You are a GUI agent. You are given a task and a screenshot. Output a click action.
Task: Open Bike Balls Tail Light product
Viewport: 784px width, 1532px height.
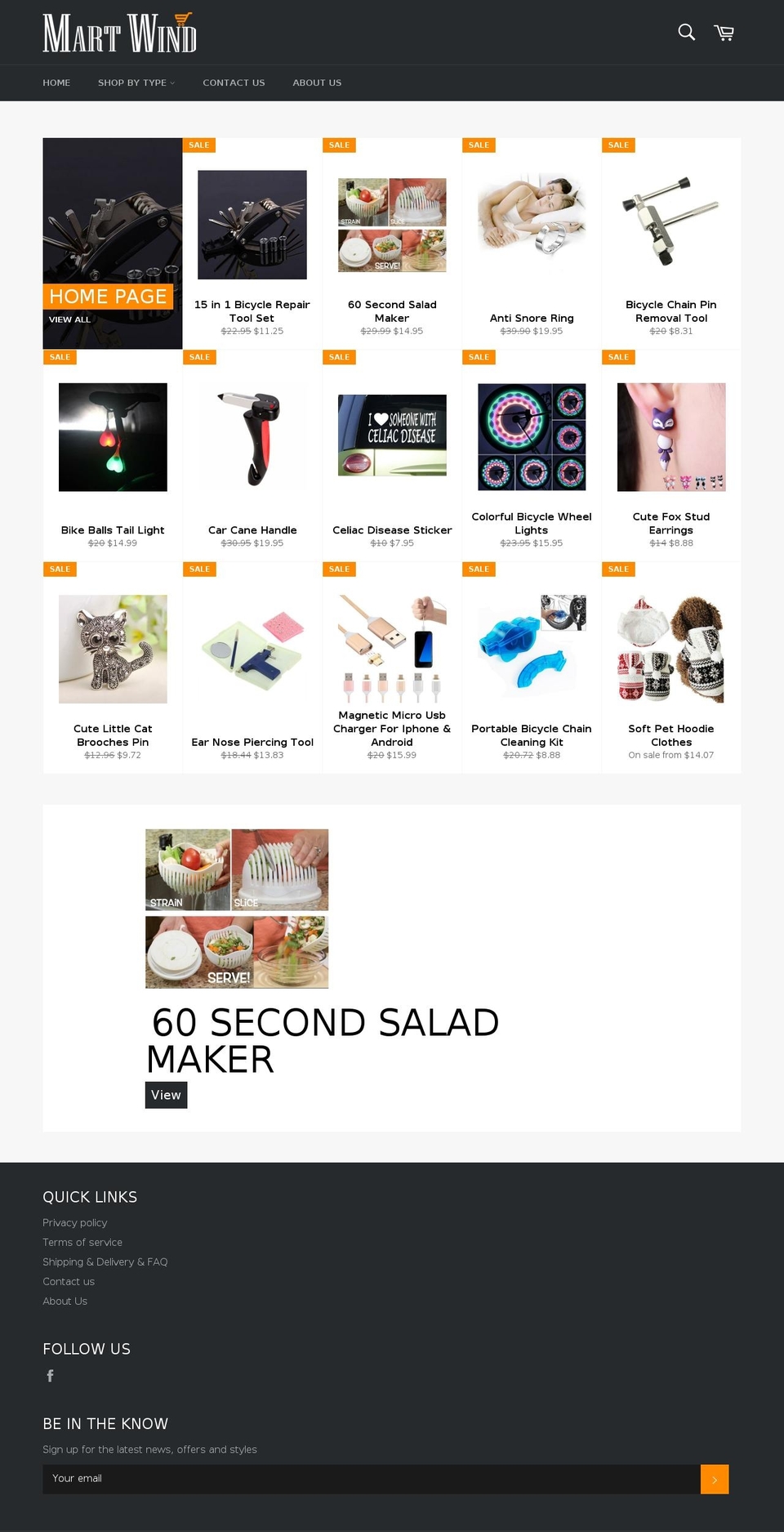click(113, 529)
